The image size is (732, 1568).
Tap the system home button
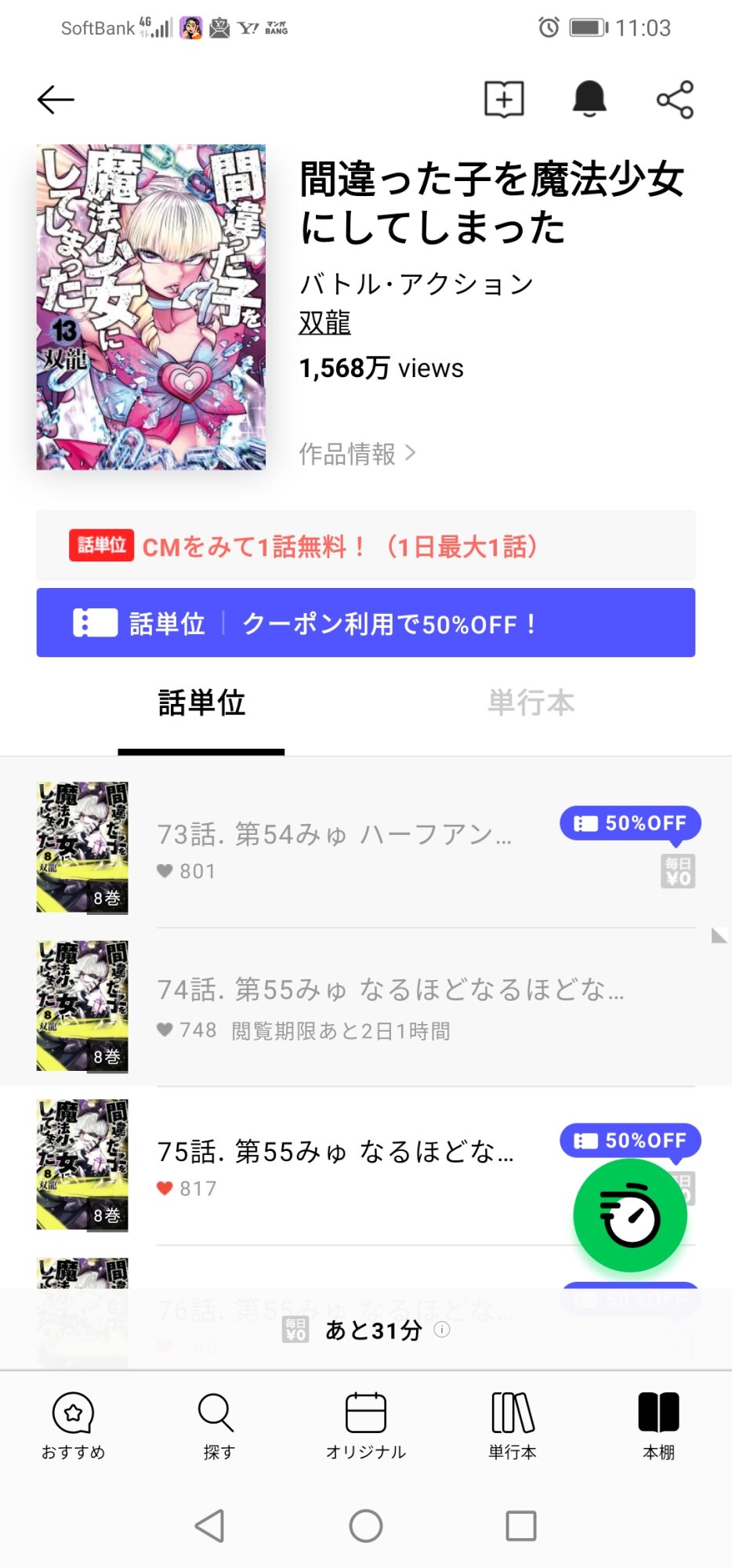click(365, 1526)
